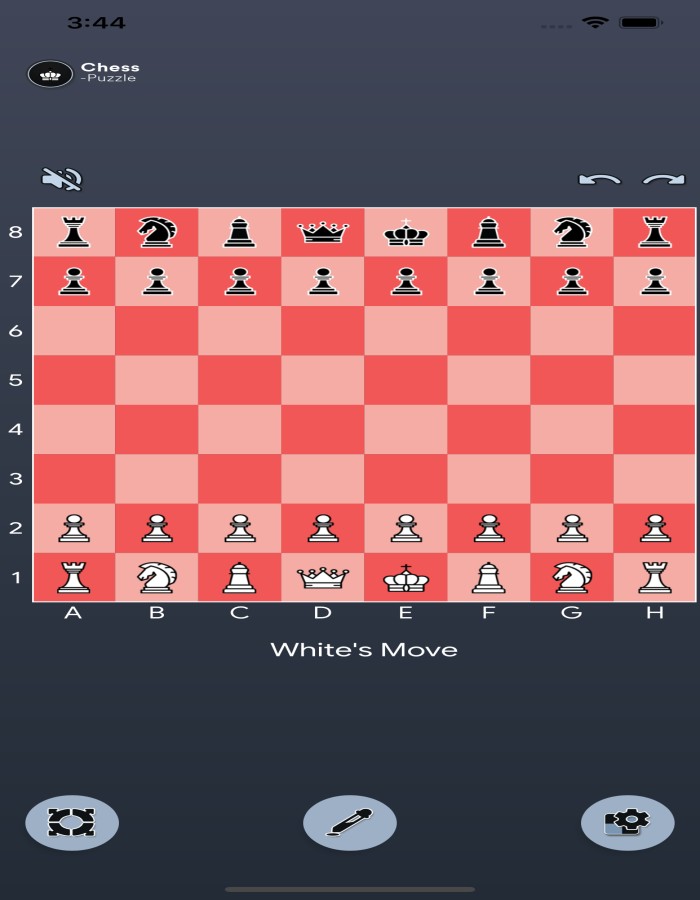Viewport: 700px width, 900px height.
Task: Redo the move
Action: point(663,180)
